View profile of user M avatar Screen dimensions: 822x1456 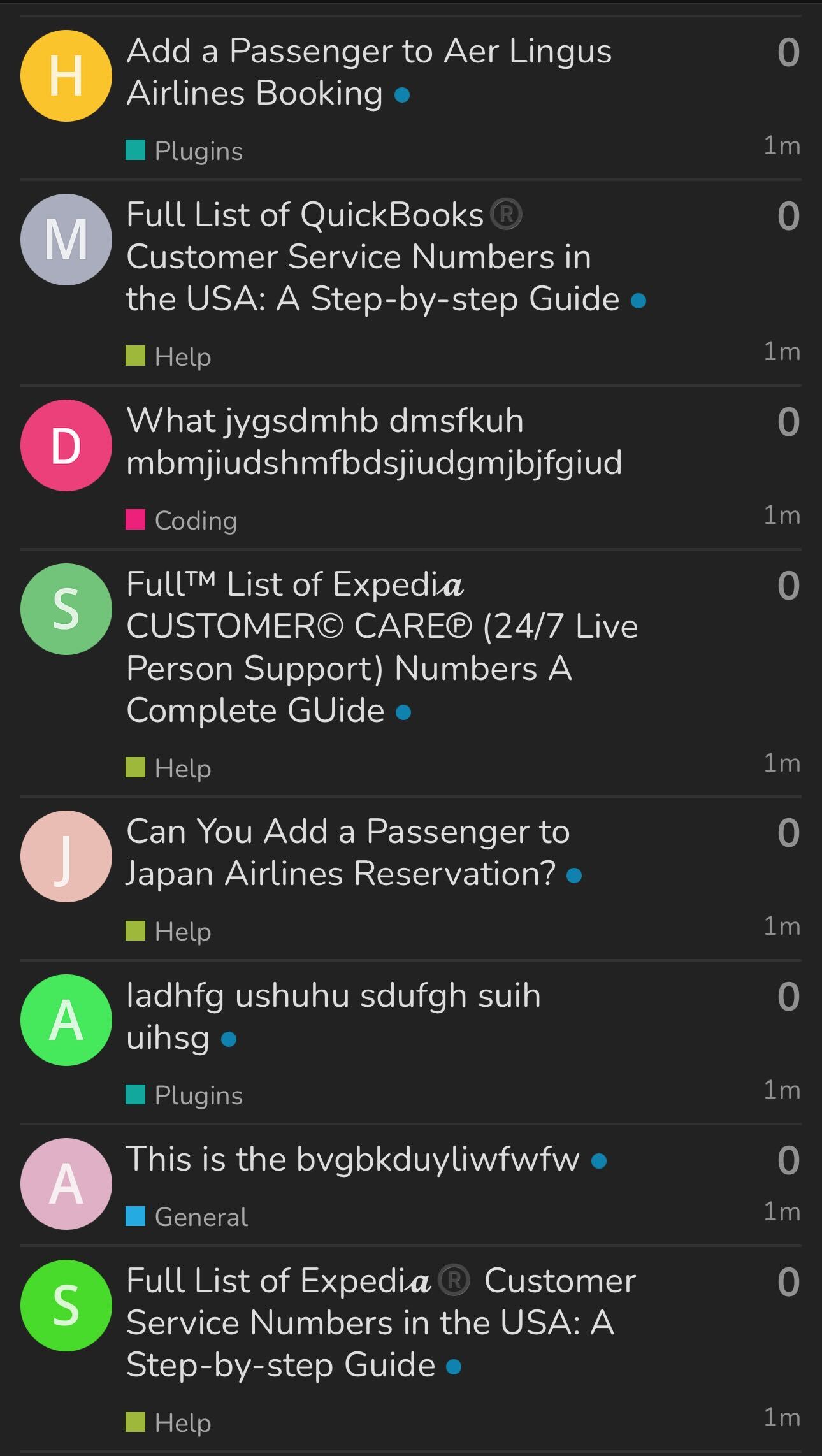pos(66,240)
